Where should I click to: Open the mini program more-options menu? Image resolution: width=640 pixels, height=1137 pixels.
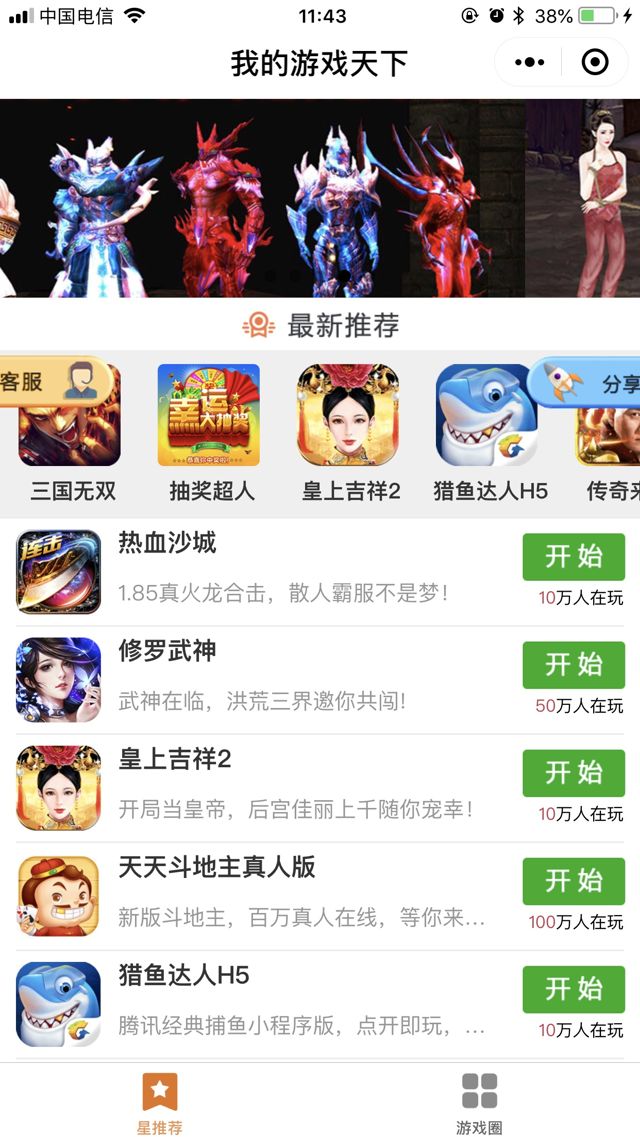pyautogui.click(x=530, y=63)
